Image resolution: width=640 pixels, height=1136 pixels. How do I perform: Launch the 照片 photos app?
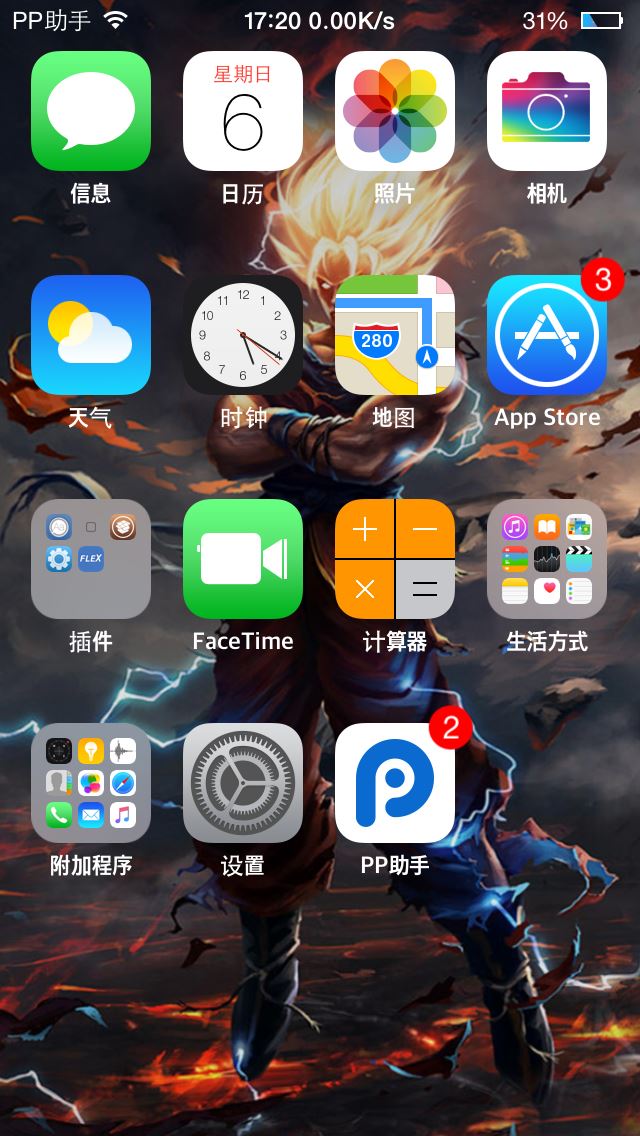click(395, 111)
